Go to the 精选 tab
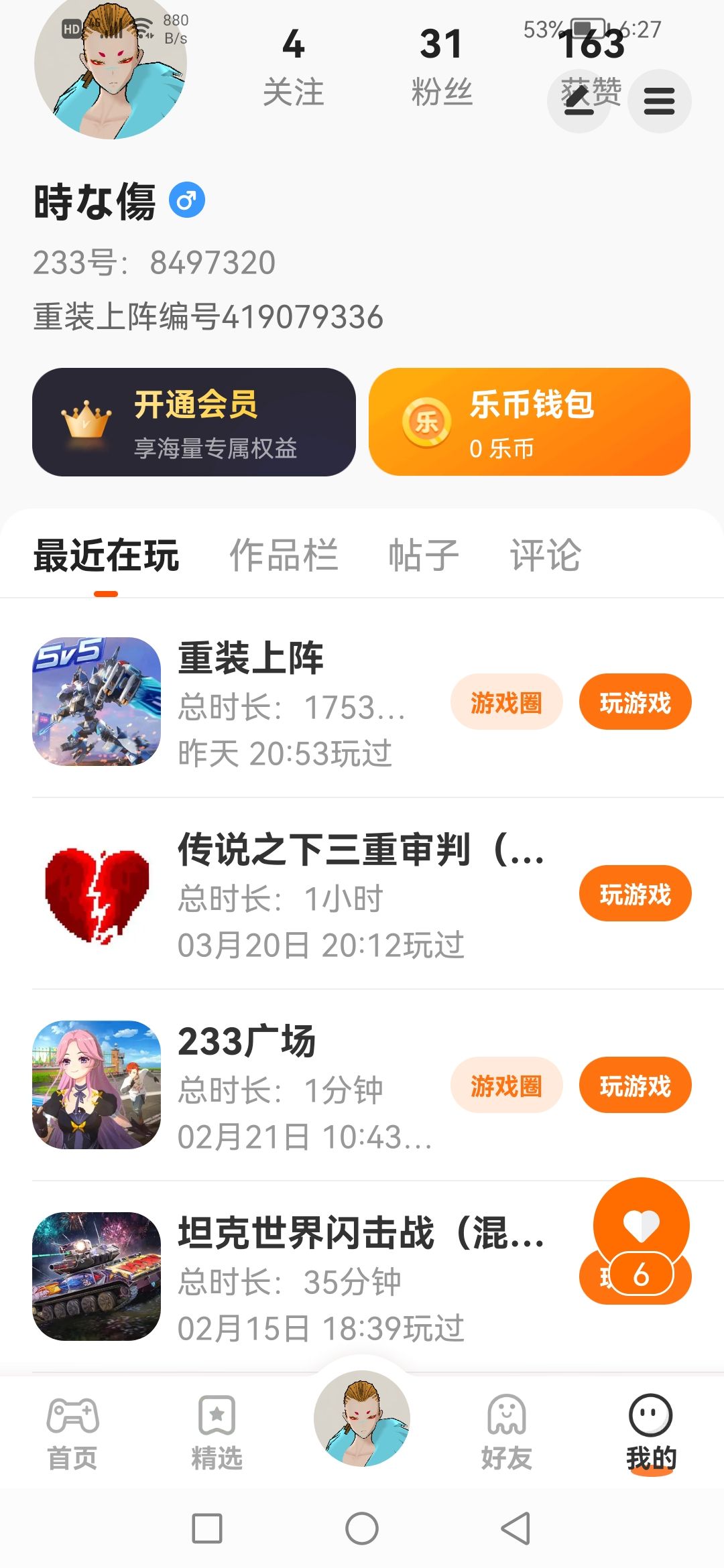The image size is (724, 1568). point(217,1433)
